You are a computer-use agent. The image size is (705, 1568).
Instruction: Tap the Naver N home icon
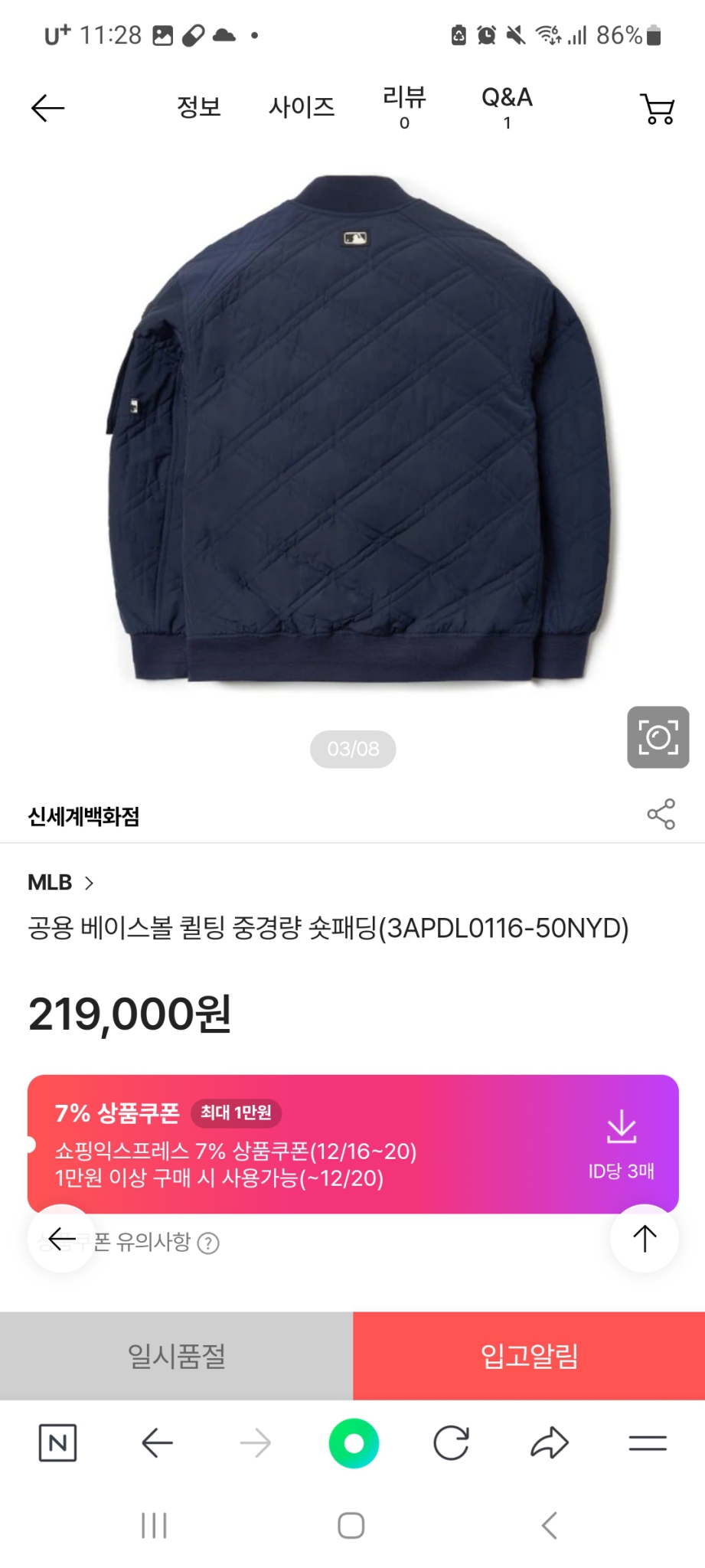pos(57,1442)
